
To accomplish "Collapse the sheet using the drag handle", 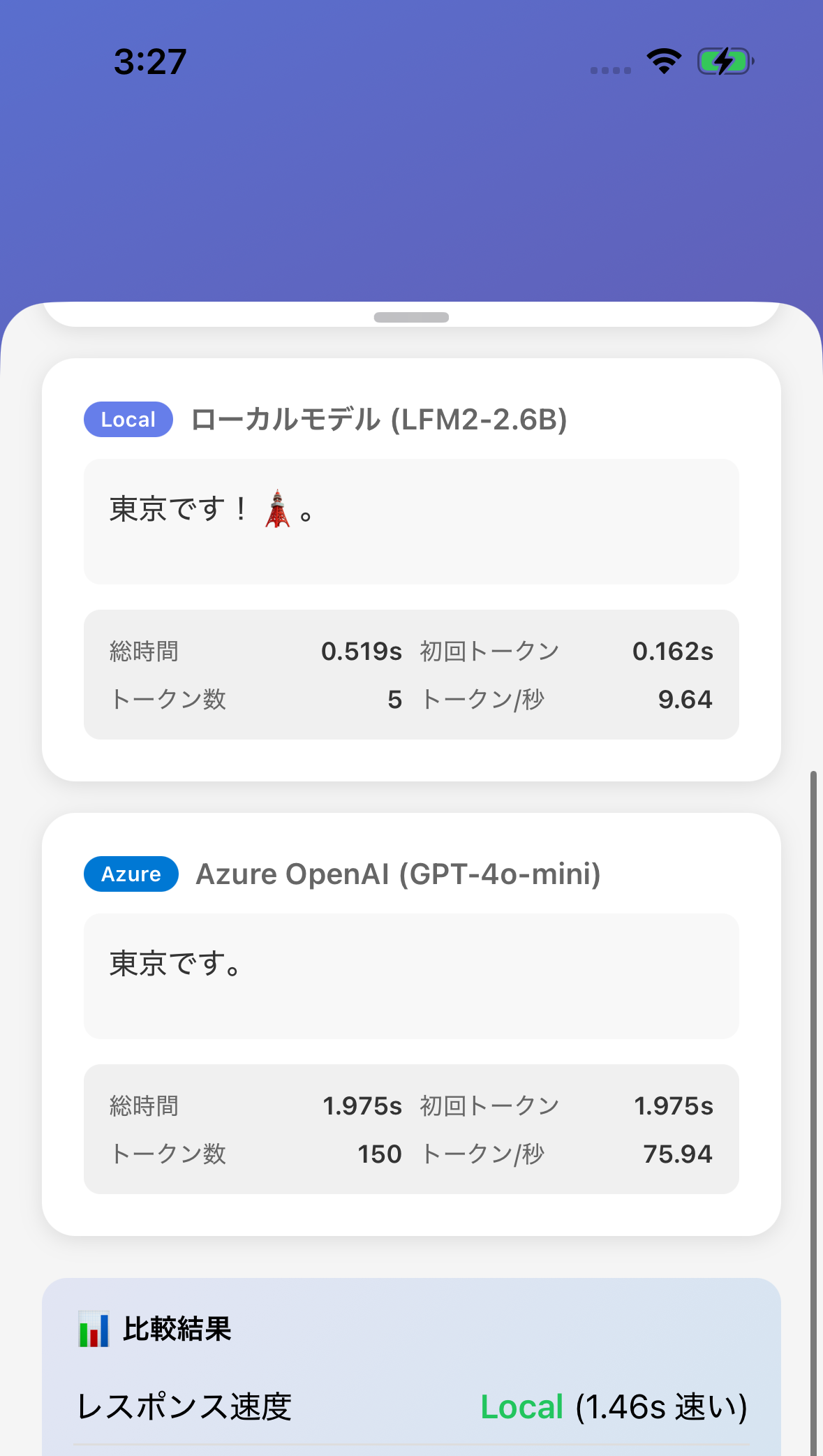I will coord(411,316).
